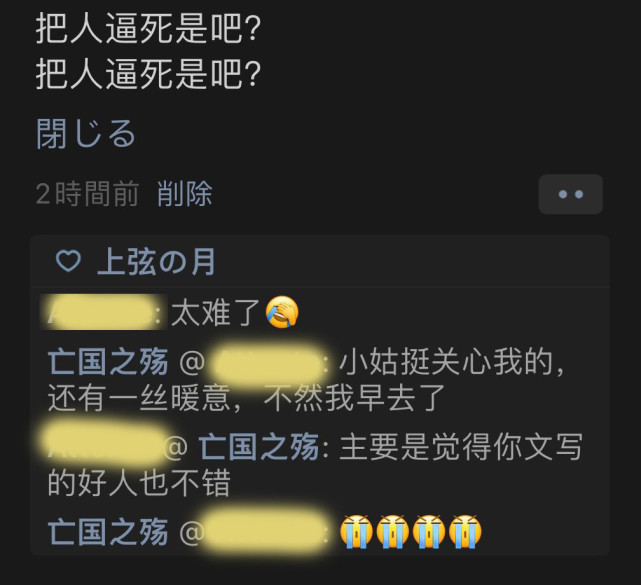641x585 pixels.
Task: Open 上弦の月's profile from likes
Action: (x=155, y=262)
